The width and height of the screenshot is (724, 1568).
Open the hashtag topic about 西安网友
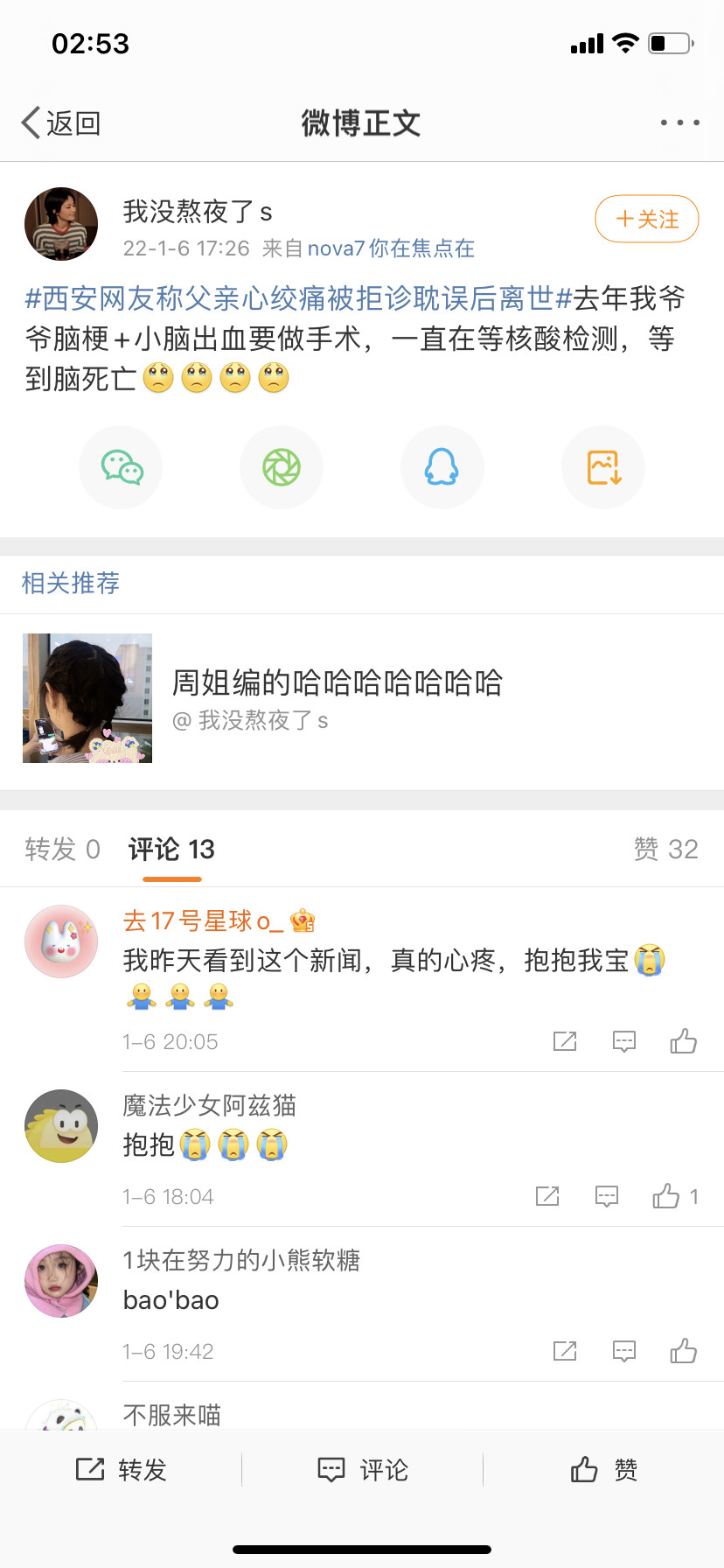pos(298,298)
